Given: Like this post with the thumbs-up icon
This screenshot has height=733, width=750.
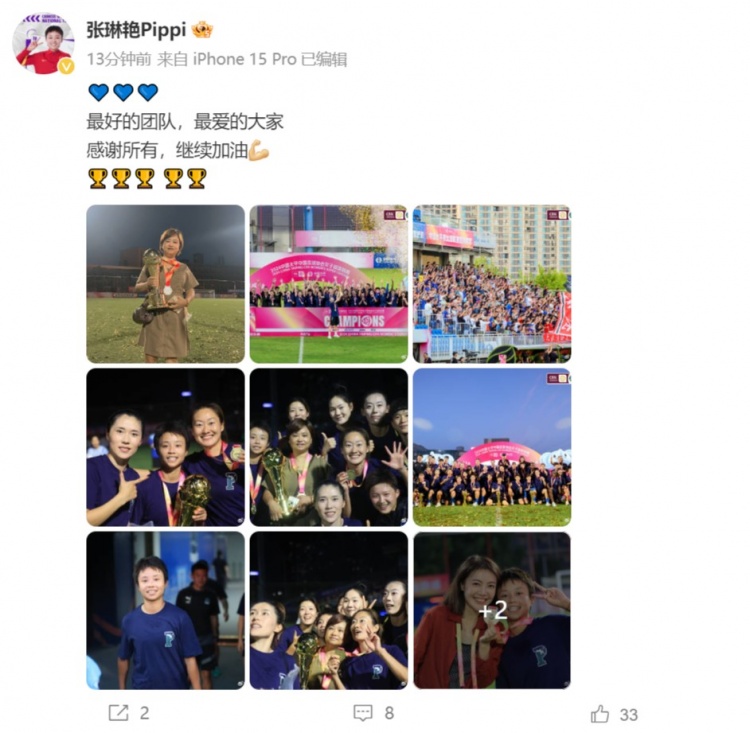Looking at the screenshot, I should (600, 713).
